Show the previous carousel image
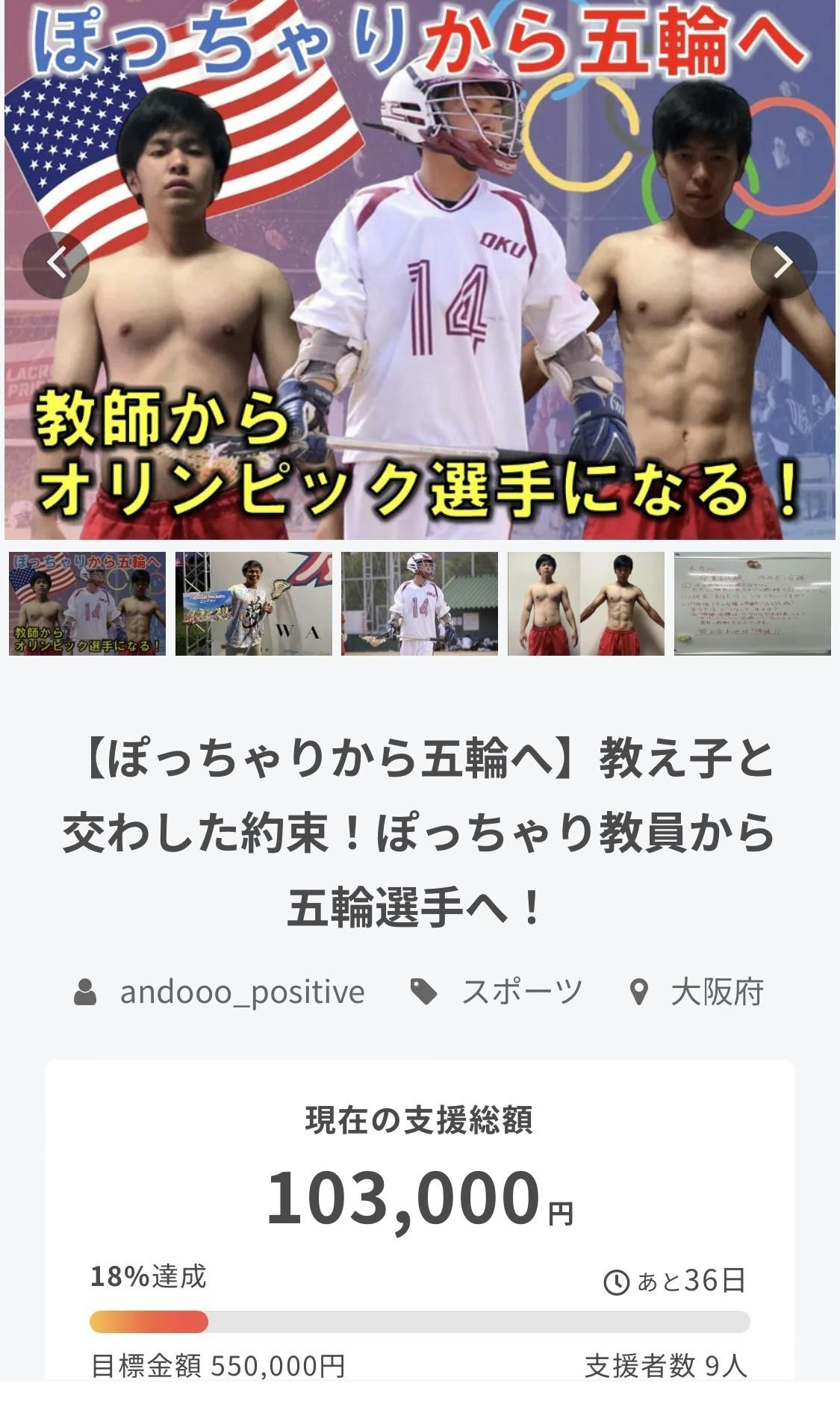Viewport: 840px width, 1404px height. click(56, 264)
